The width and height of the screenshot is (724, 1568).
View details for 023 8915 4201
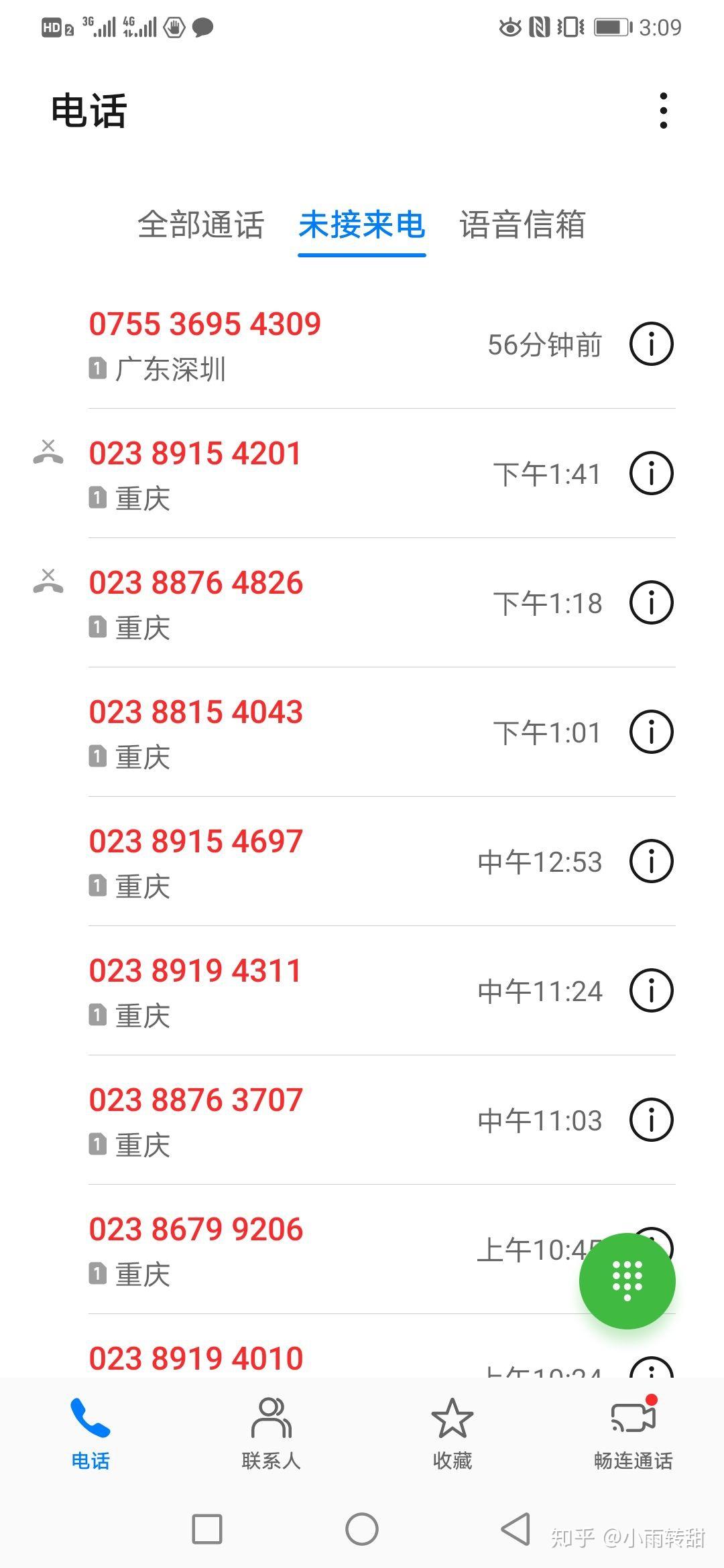tap(651, 474)
